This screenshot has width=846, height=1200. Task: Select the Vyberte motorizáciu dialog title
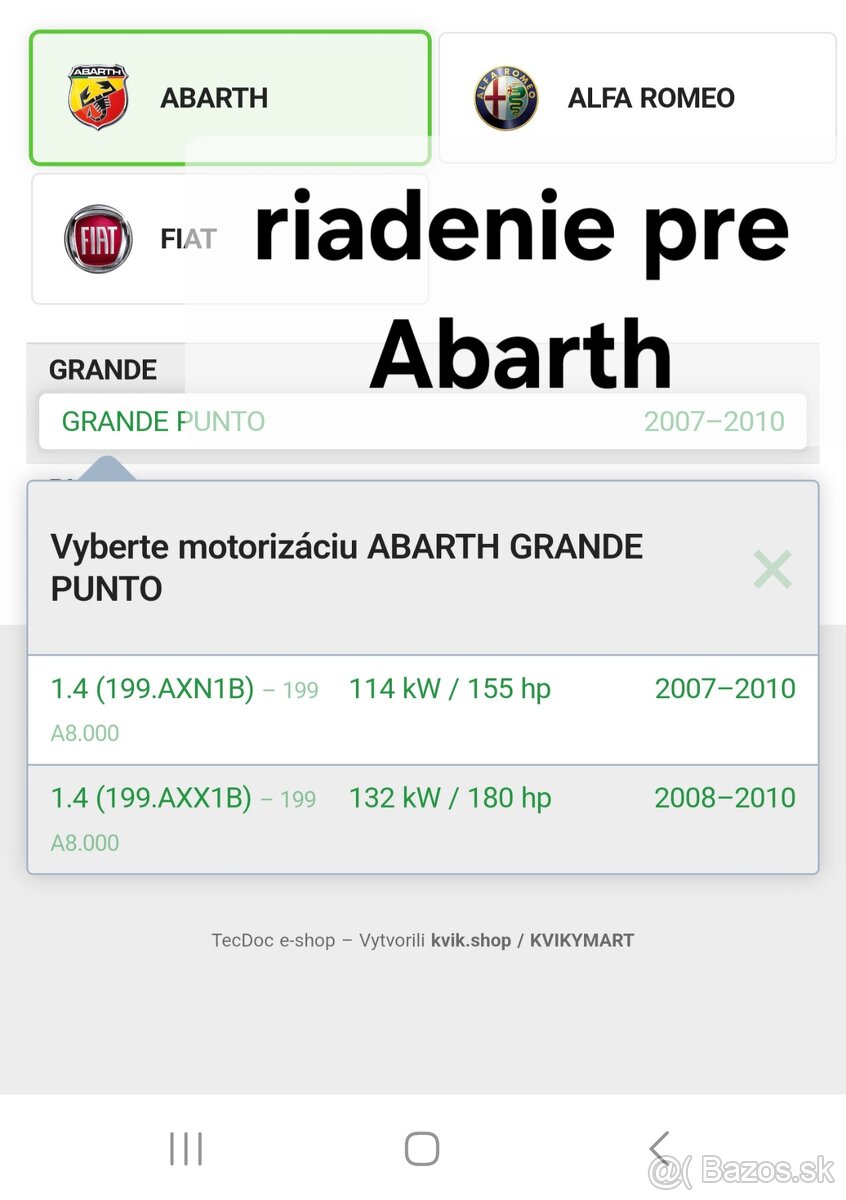point(346,568)
